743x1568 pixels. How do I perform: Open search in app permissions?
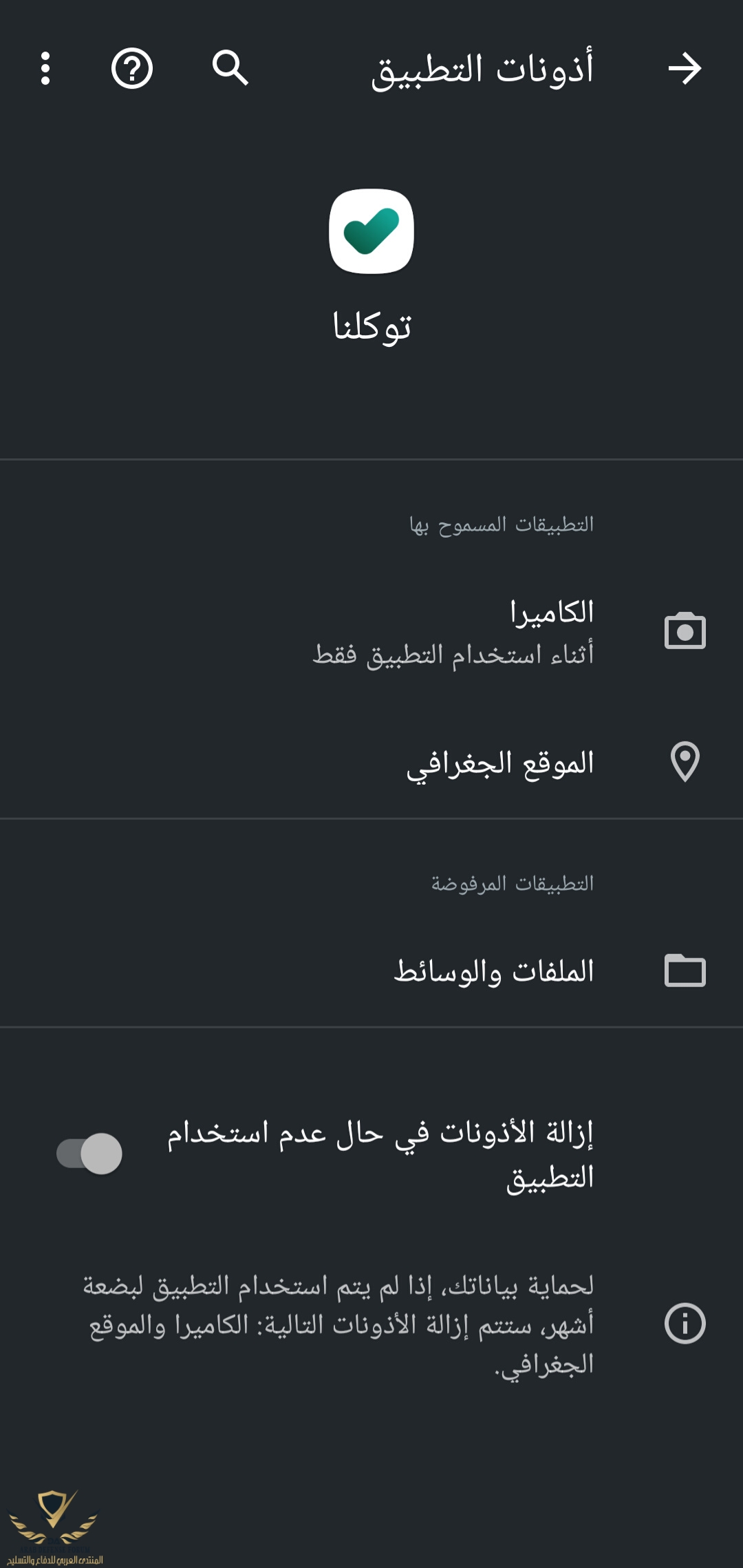[230, 67]
